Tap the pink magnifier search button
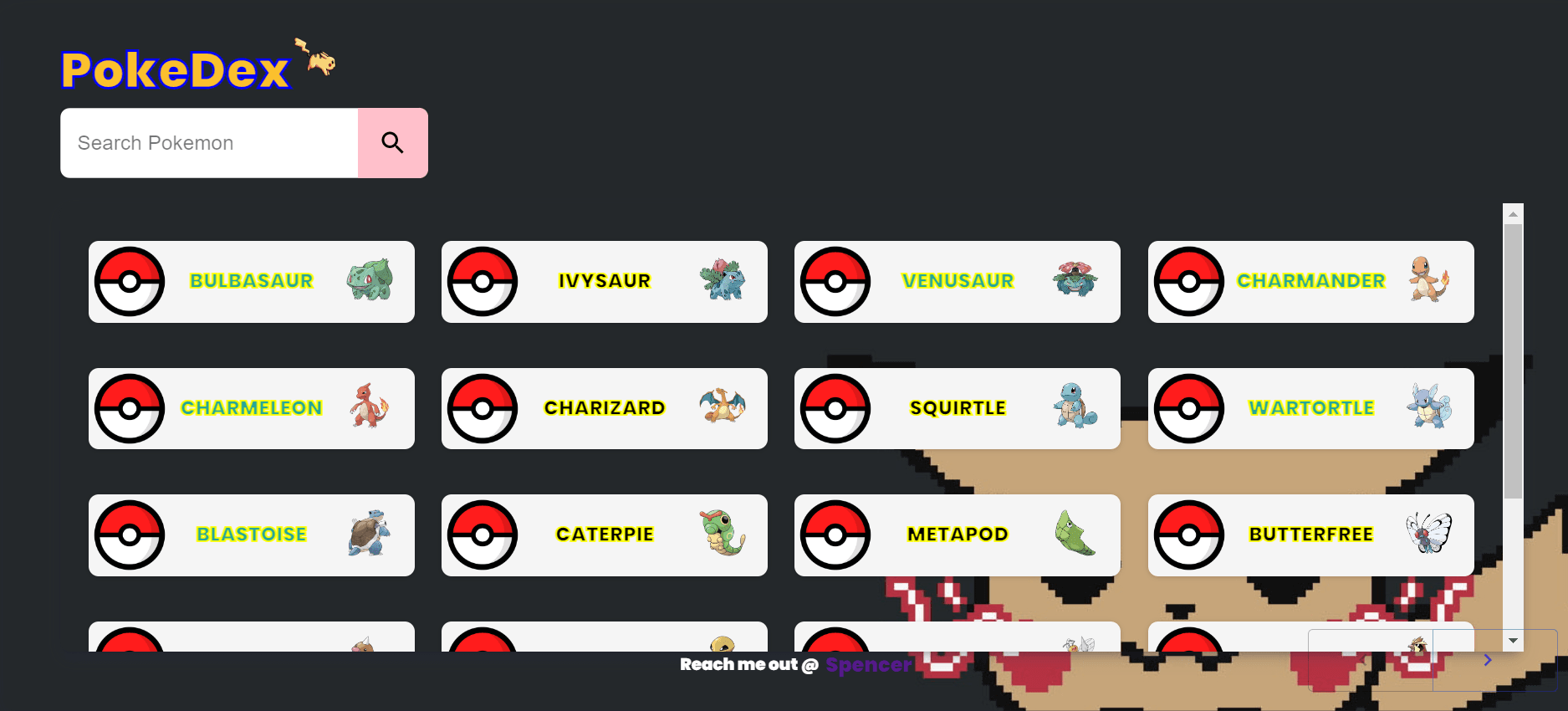The height and width of the screenshot is (711, 1568). pyautogui.click(x=392, y=143)
